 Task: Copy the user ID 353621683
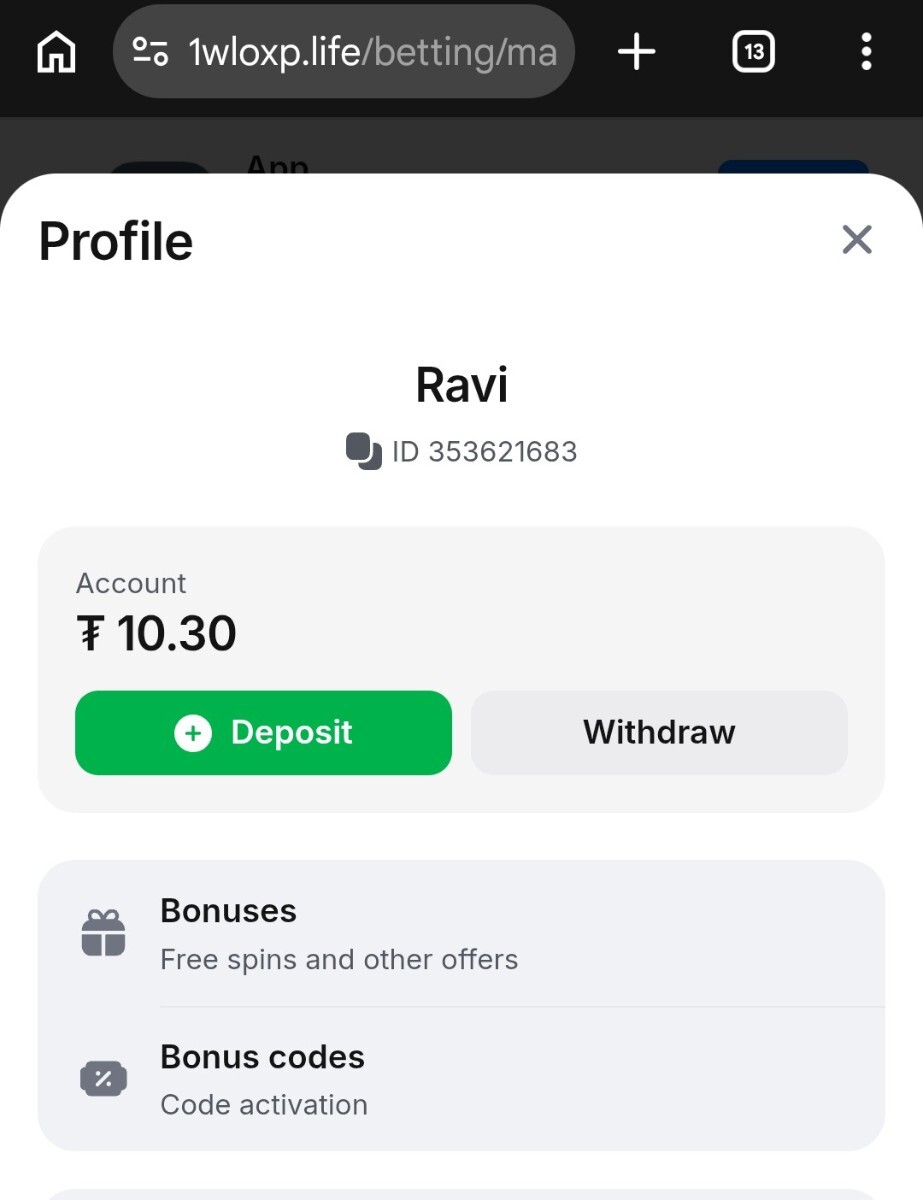(x=364, y=451)
